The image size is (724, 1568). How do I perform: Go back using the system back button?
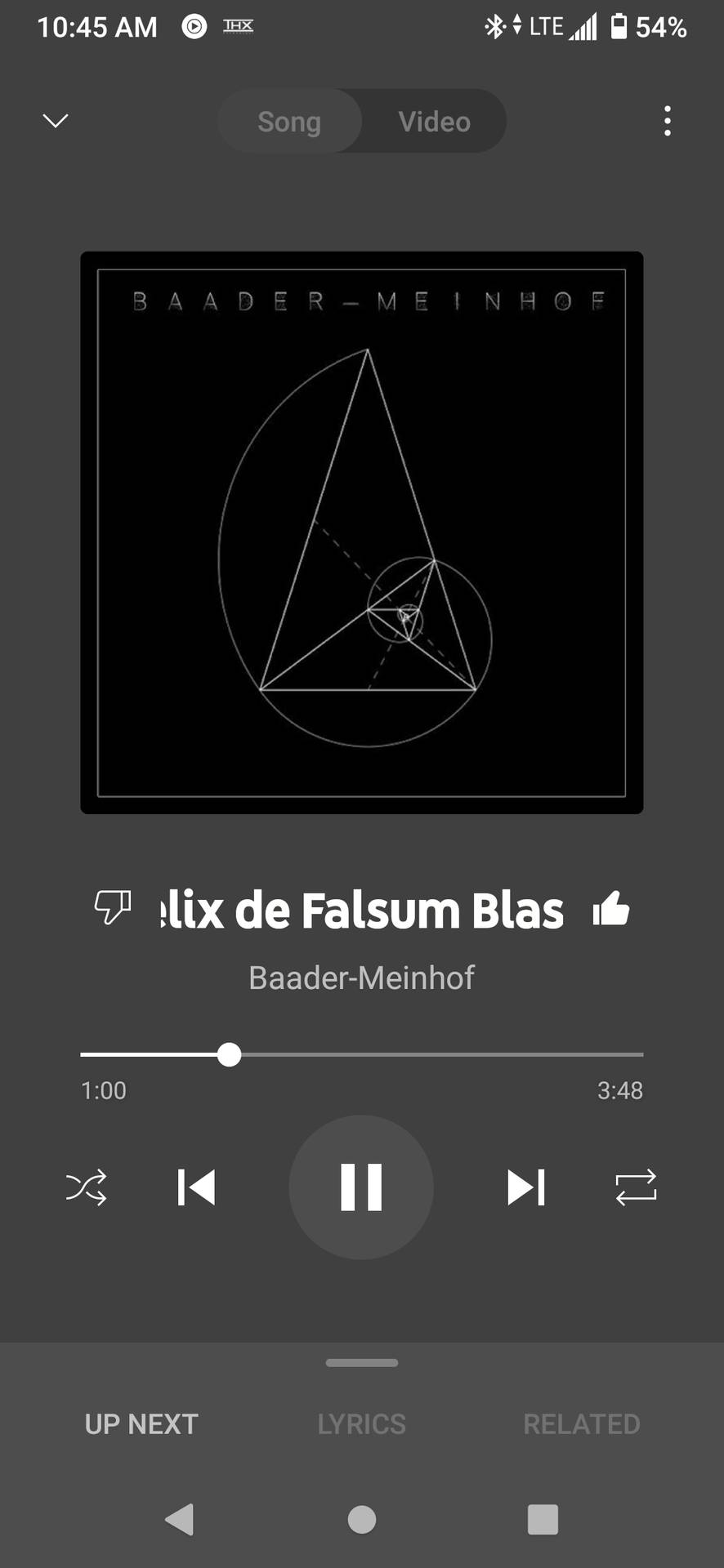[x=180, y=1520]
